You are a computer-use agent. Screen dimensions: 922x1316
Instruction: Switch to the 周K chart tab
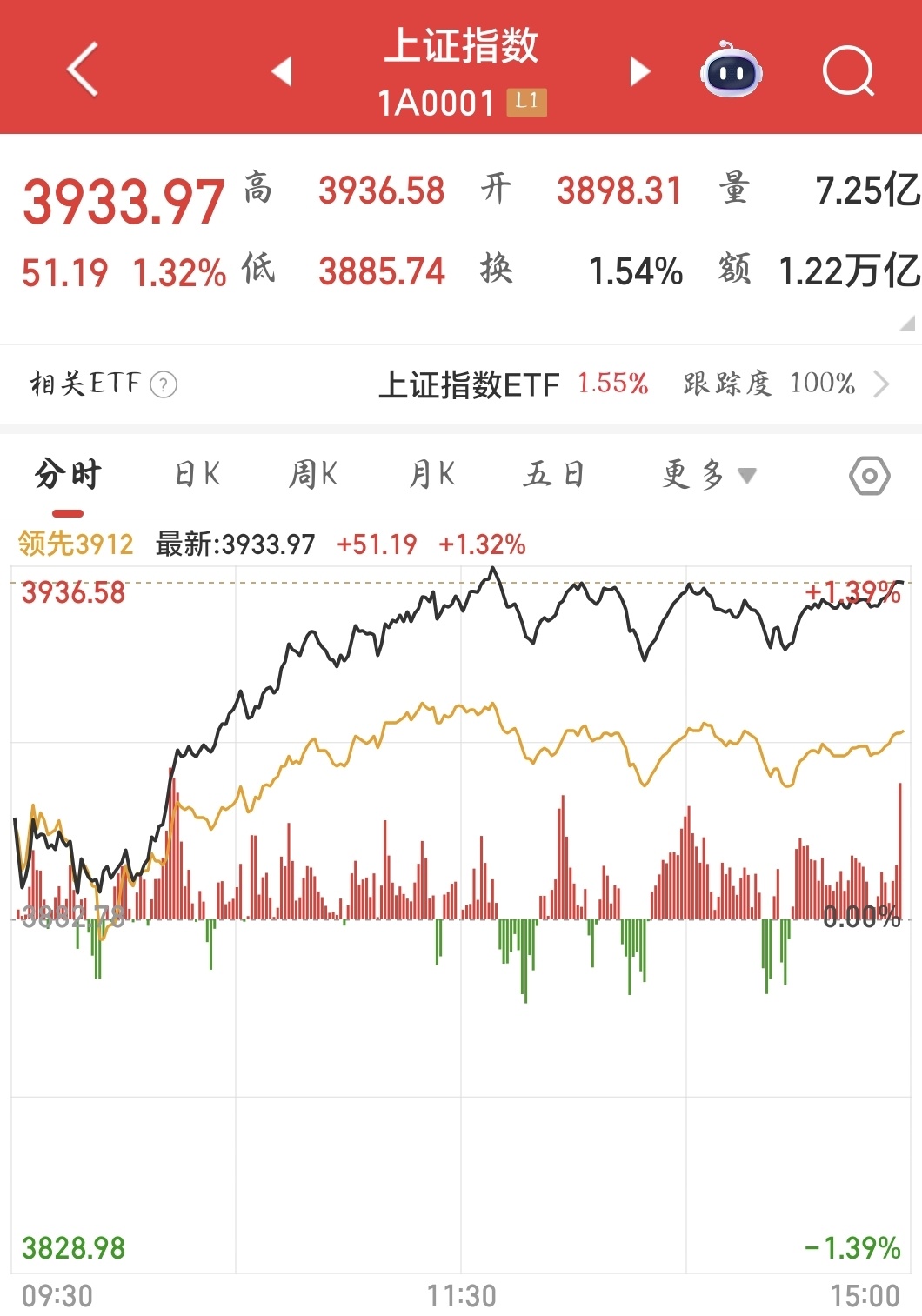pyautogui.click(x=313, y=475)
